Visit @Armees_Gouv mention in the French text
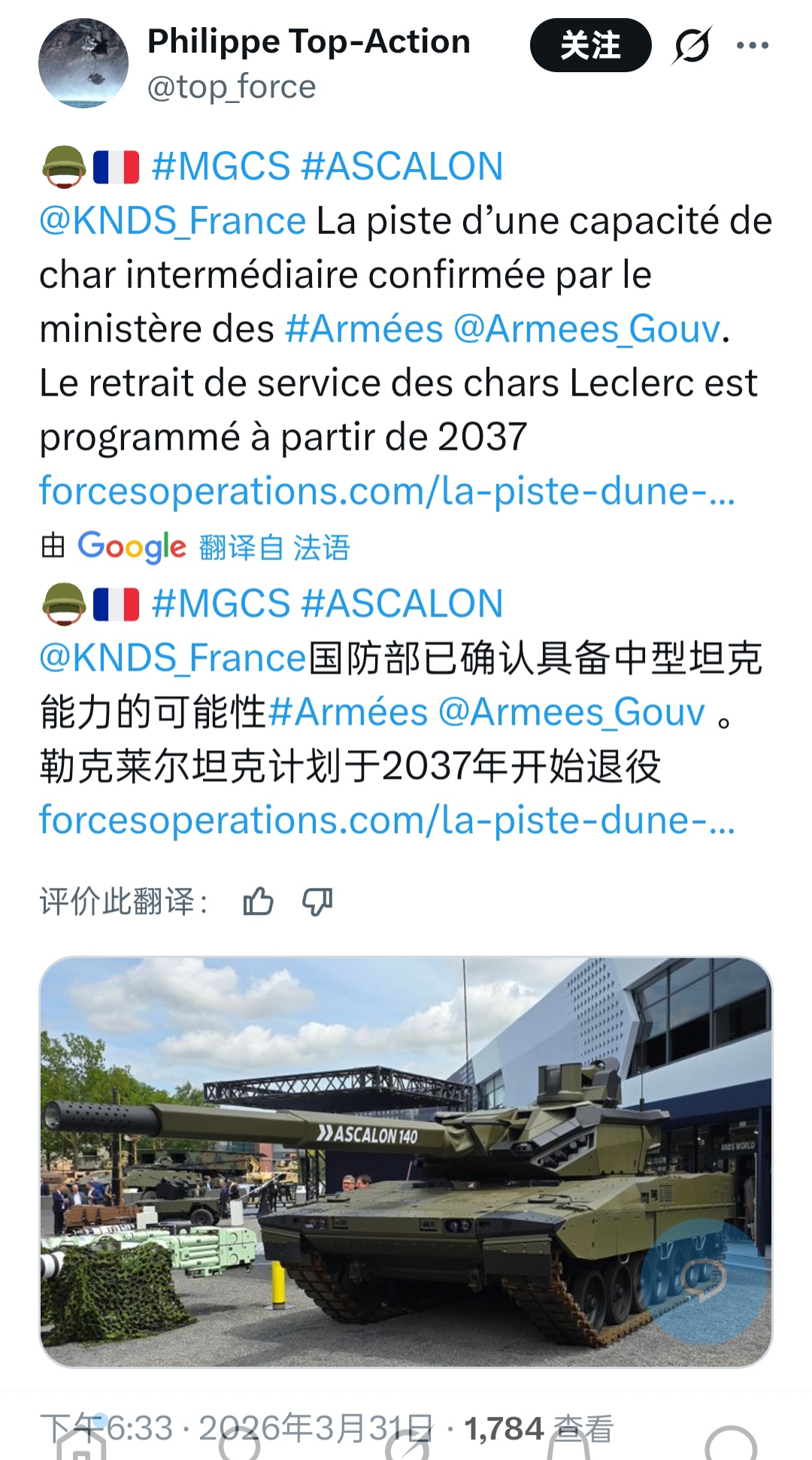 click(x=587, y=329)
